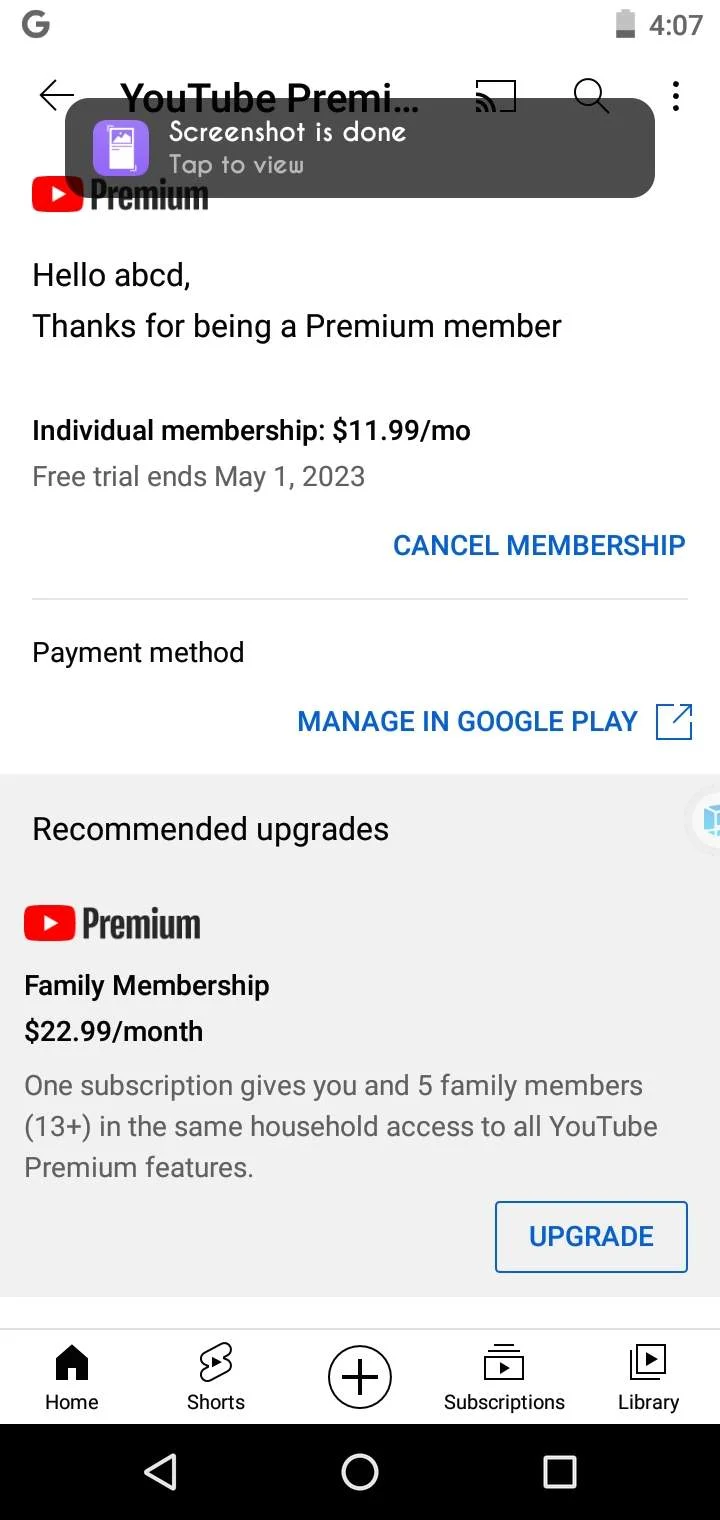This screenshot has height=1520, width=720.
Task: Switch to the Home tab
Action: click(x=72, y=1377)
